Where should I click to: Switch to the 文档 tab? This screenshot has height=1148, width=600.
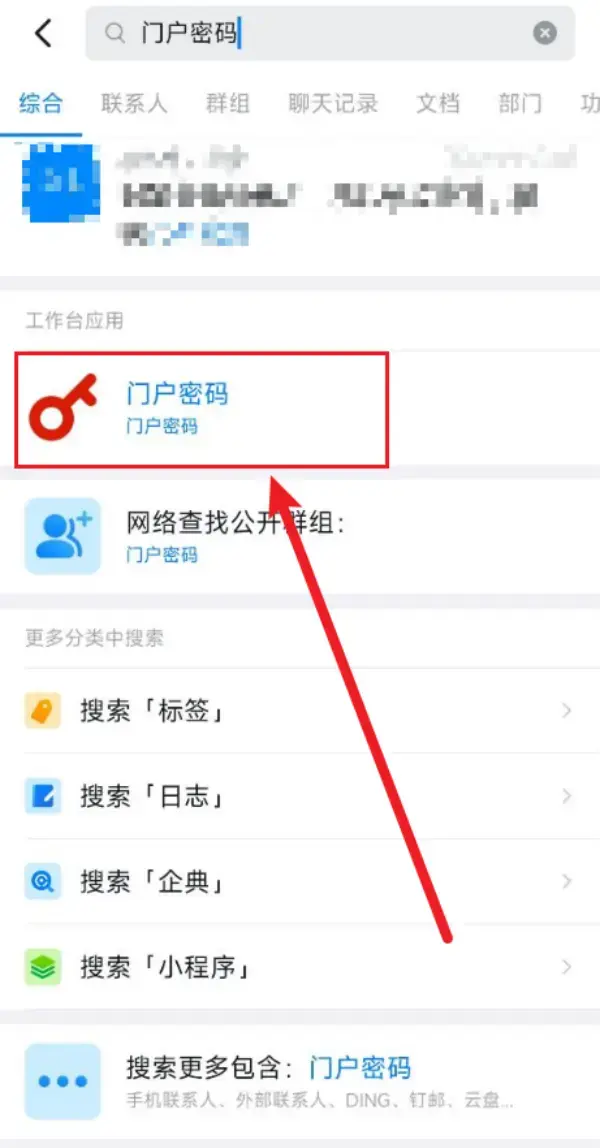pos(438,103)
